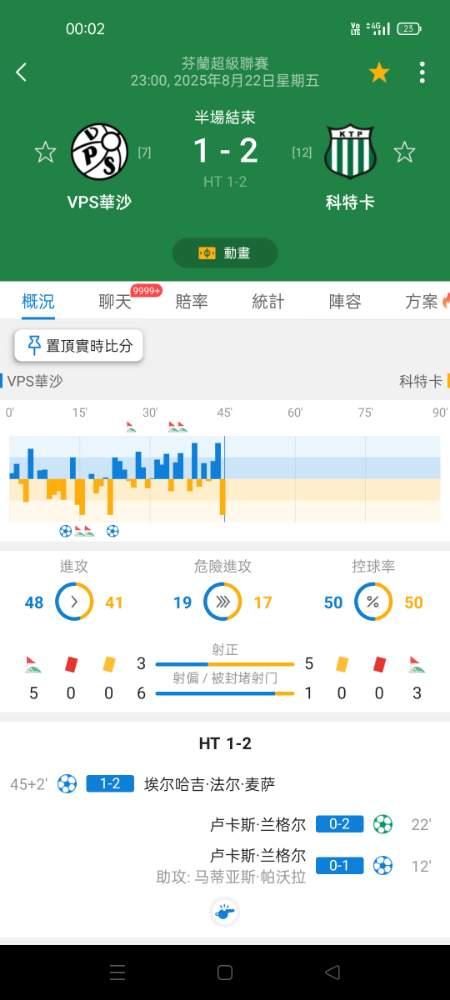Open VPS華沙 team page via its logo
450x1000 pixels.
coord(99,152)
